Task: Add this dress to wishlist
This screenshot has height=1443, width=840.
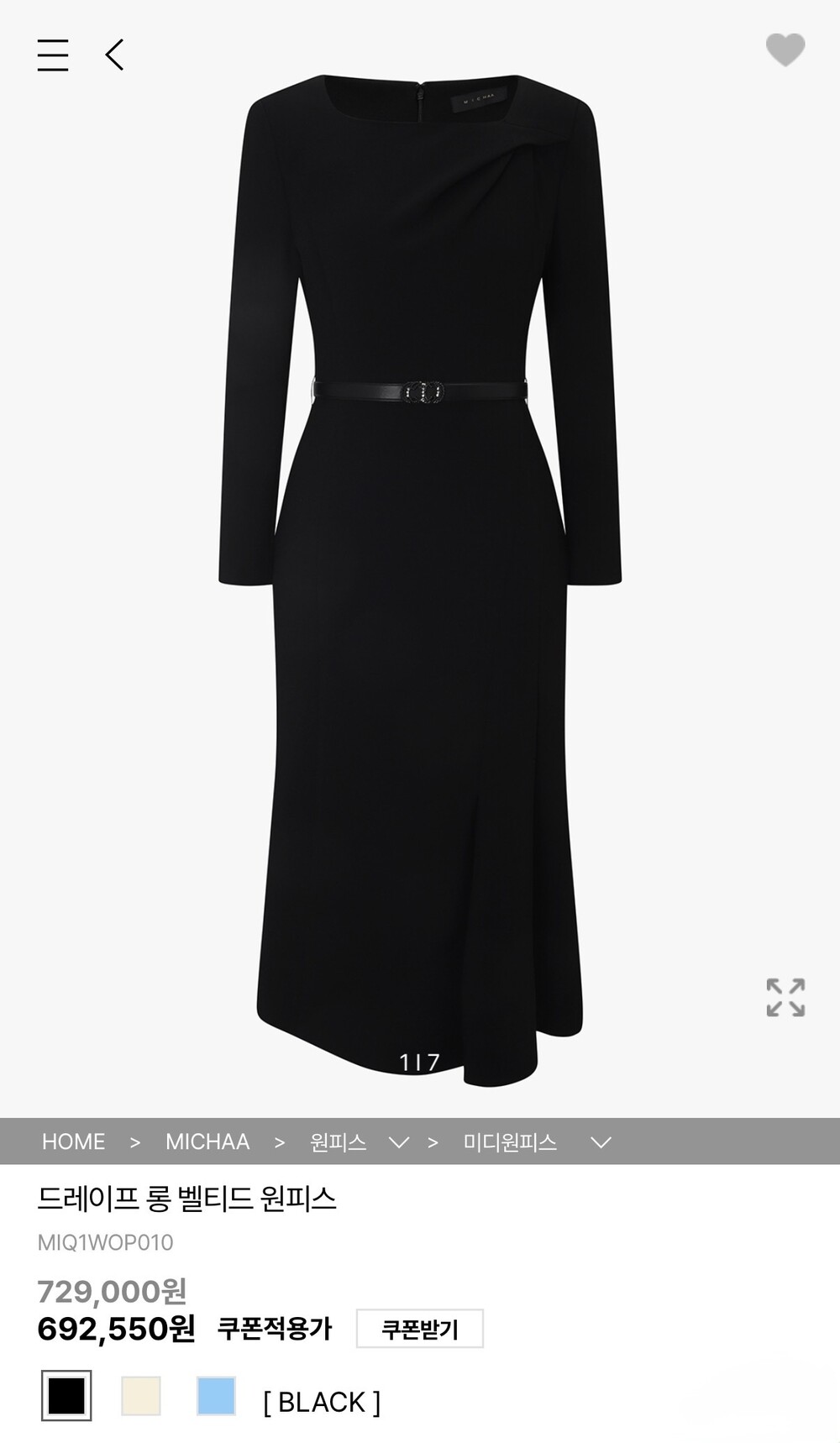Action: point(785,50)
